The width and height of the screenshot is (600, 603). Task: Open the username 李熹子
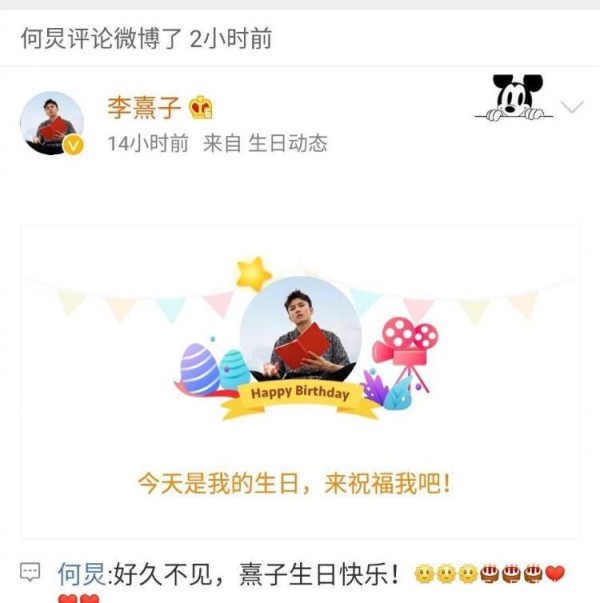(144, 106)
